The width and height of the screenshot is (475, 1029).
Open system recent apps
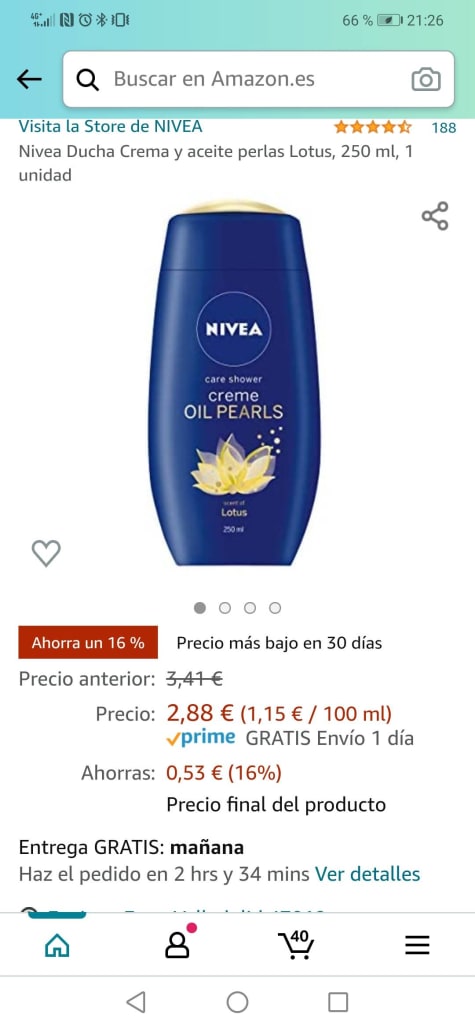[338, 1002]
